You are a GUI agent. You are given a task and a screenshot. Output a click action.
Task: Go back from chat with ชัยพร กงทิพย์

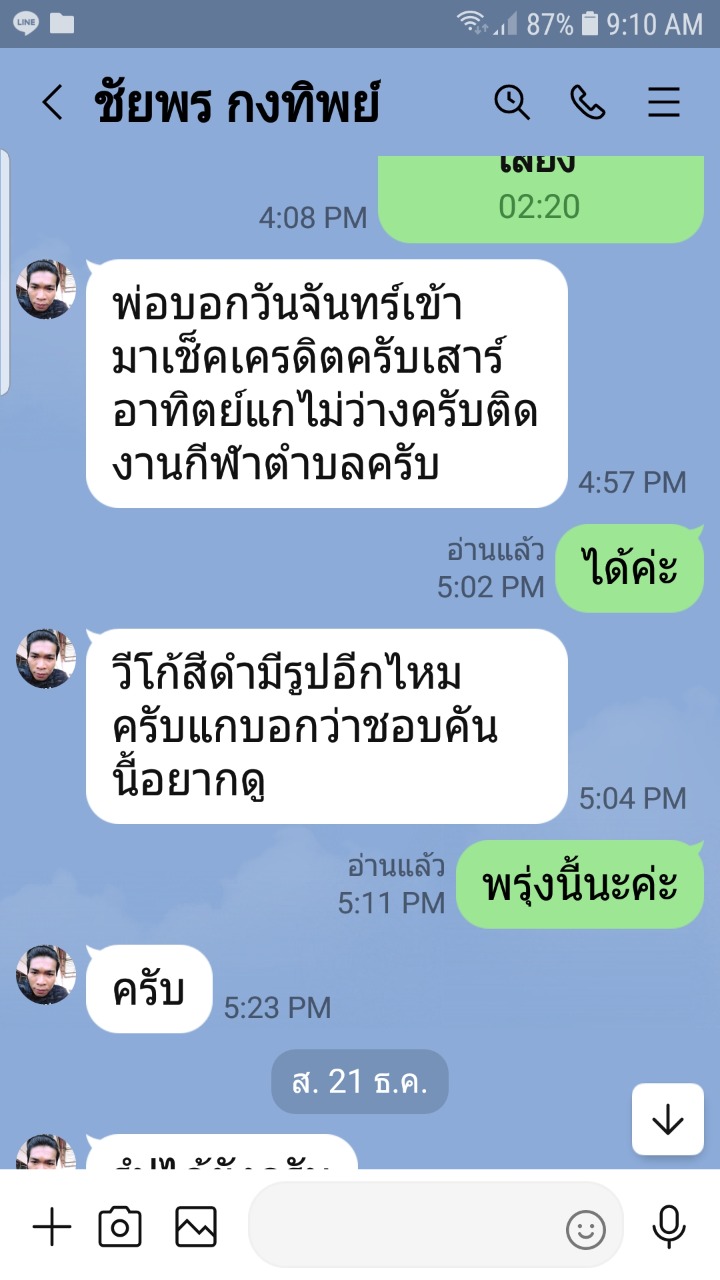[x=52, y=102]
